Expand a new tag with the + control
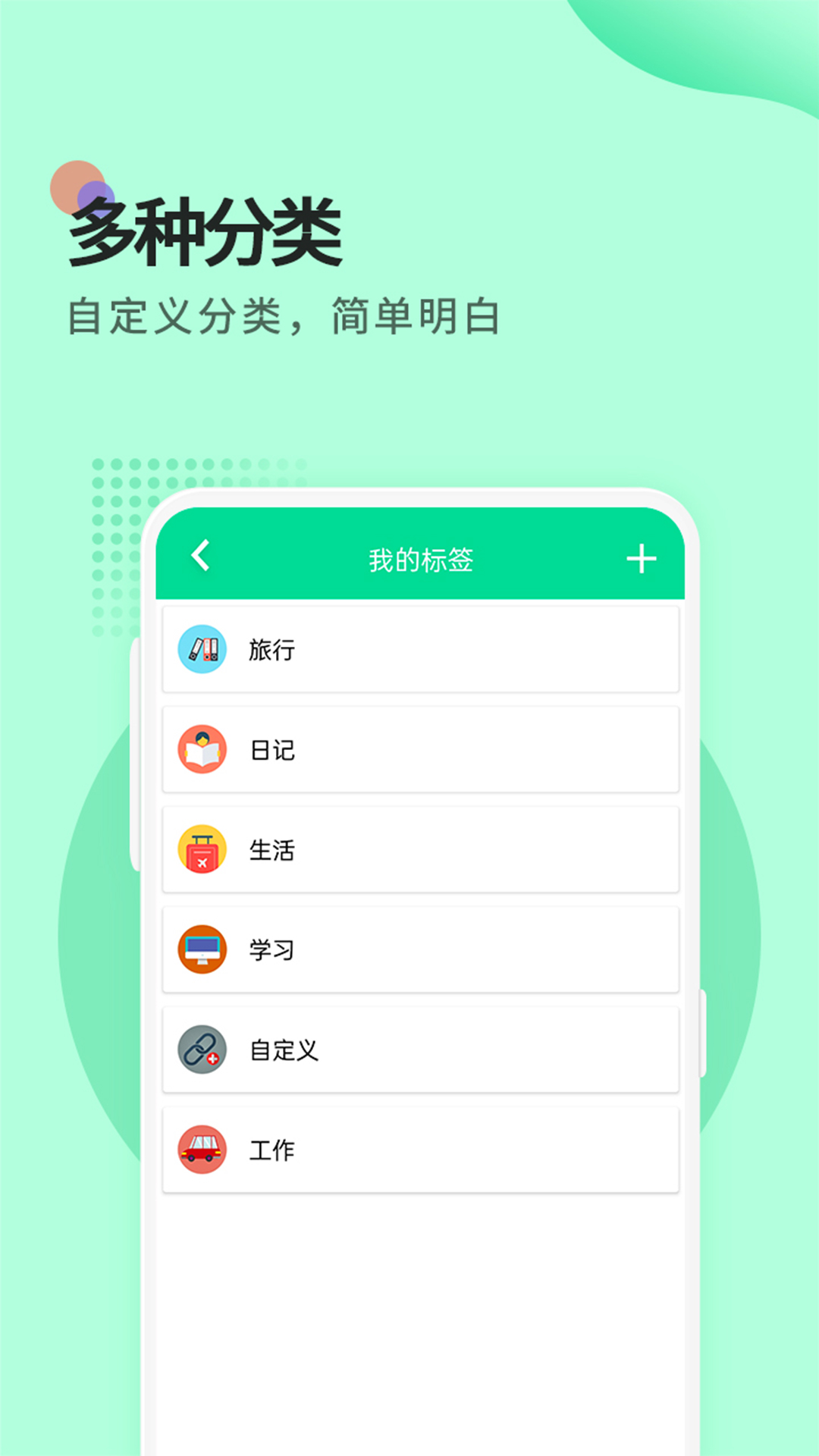The width and height of the screenshot is (819, 1456). click(642, 557)
